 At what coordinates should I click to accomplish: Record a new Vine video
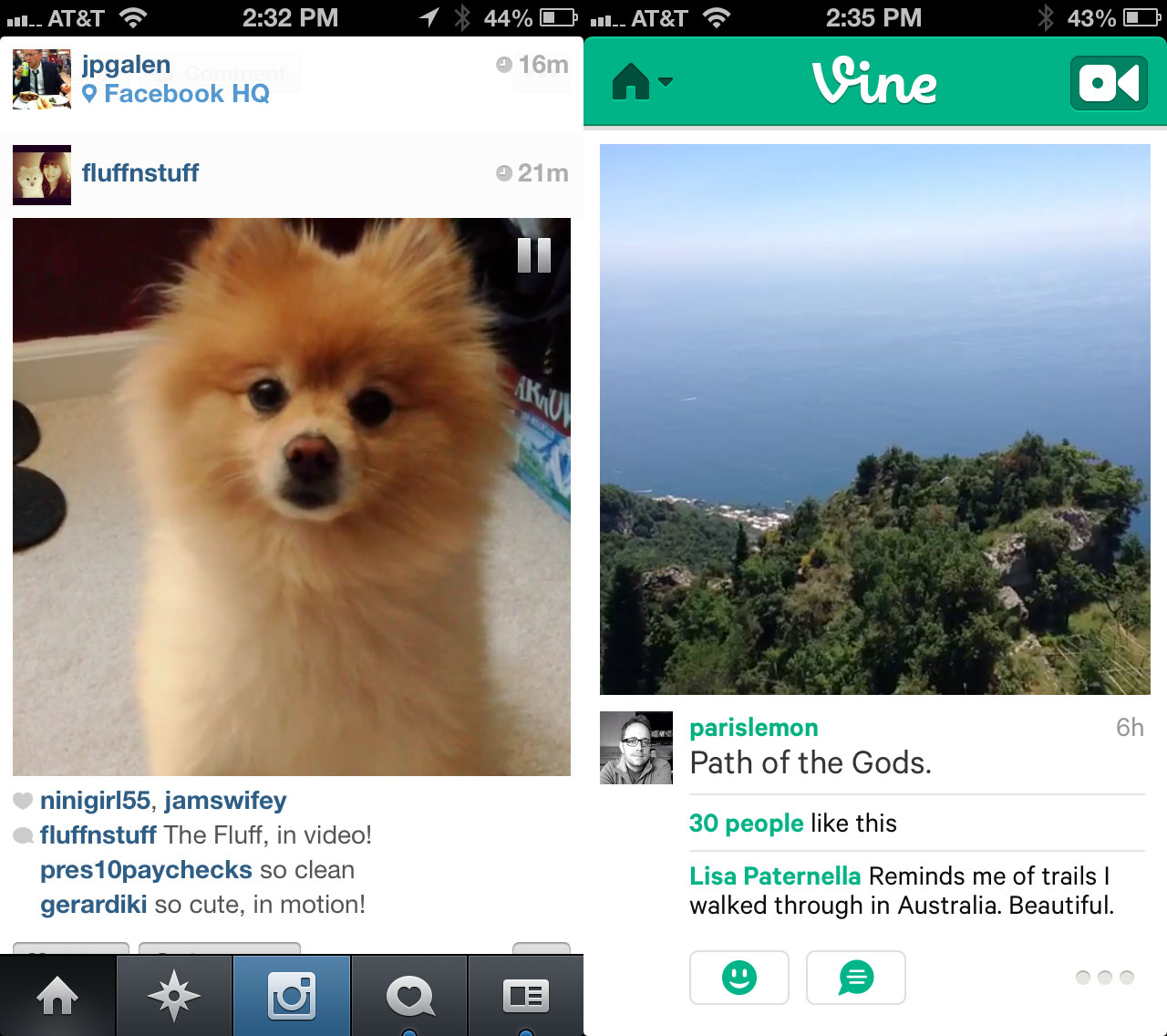(x=1108, y=83)
